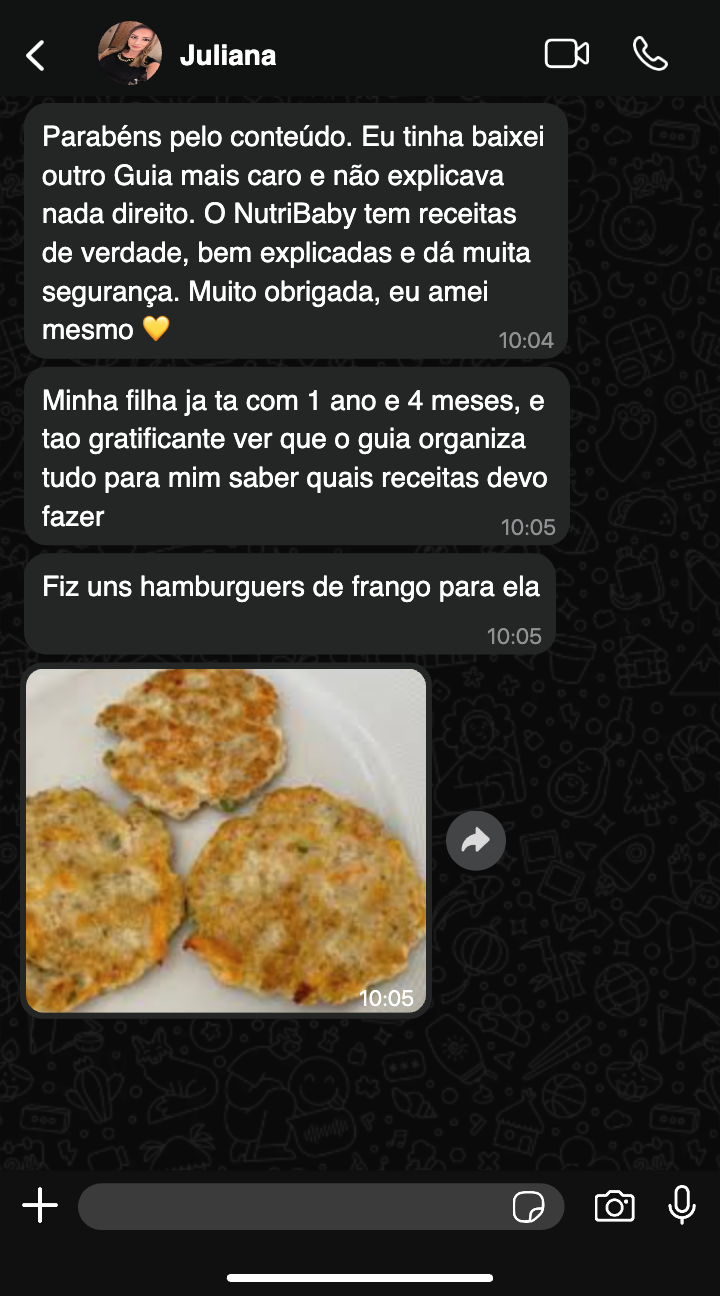The image size is (720, 1296).
Task: Open the sticker picker
Action: 528,1207
